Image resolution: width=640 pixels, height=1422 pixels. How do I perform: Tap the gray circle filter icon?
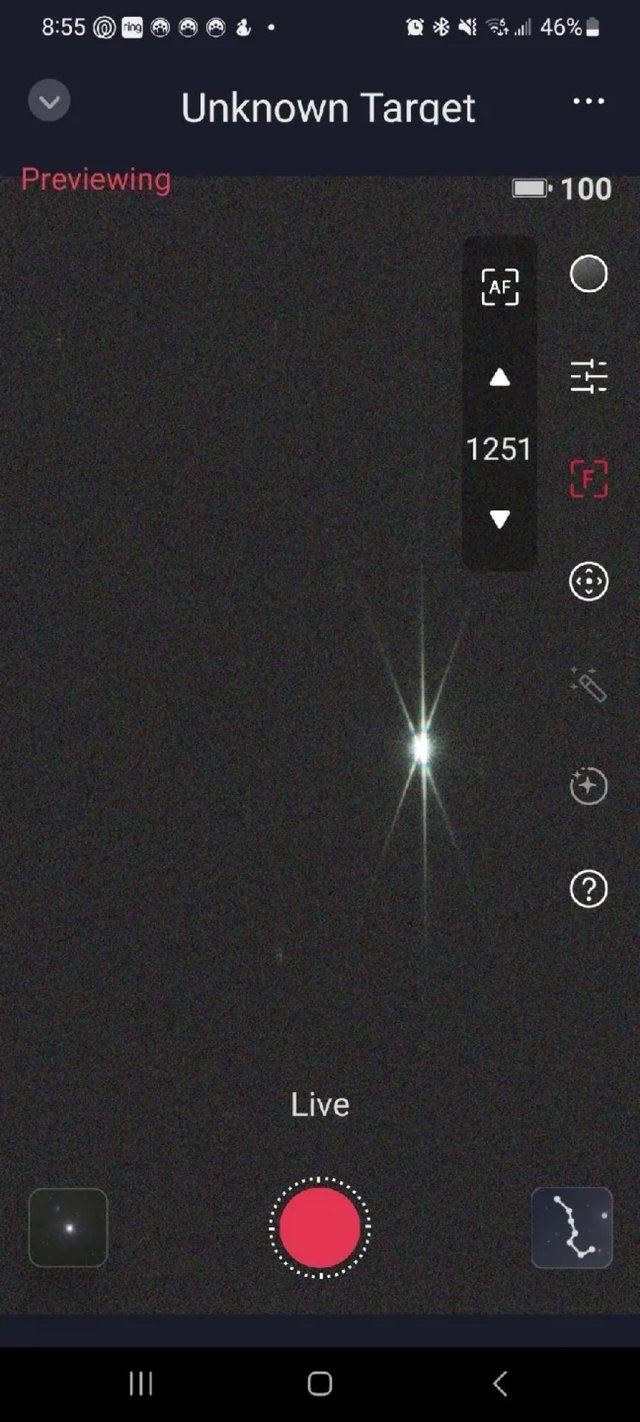pyautogui.click(x=588, y=274)
